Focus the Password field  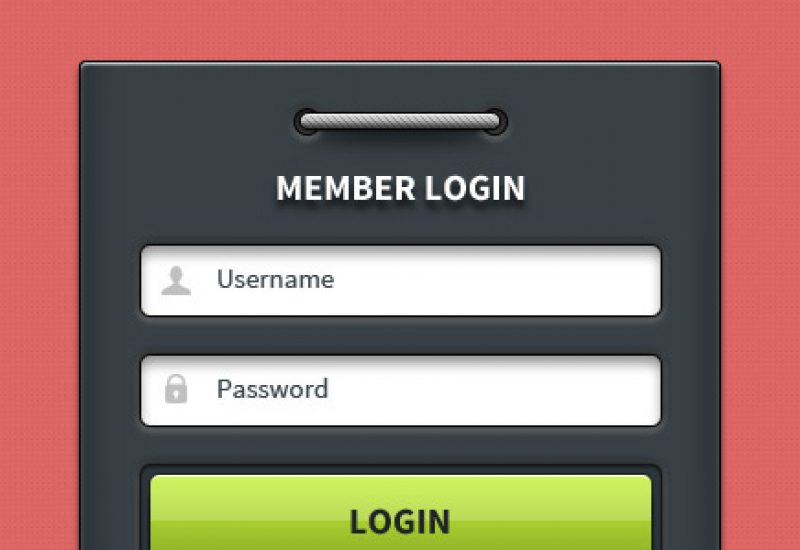[400, 390]
